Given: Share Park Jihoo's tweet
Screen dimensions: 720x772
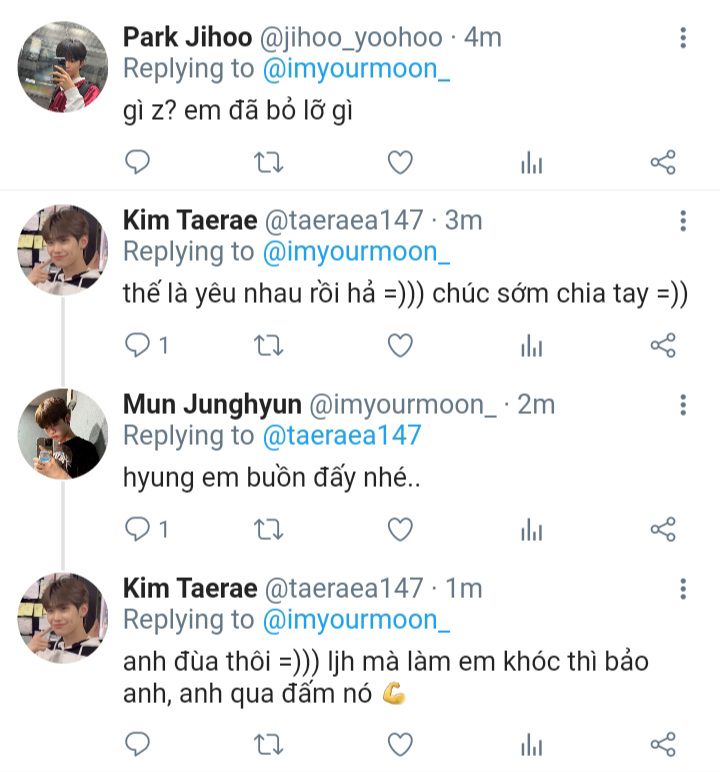Looking at the screenshot, I should pos(663,161).
